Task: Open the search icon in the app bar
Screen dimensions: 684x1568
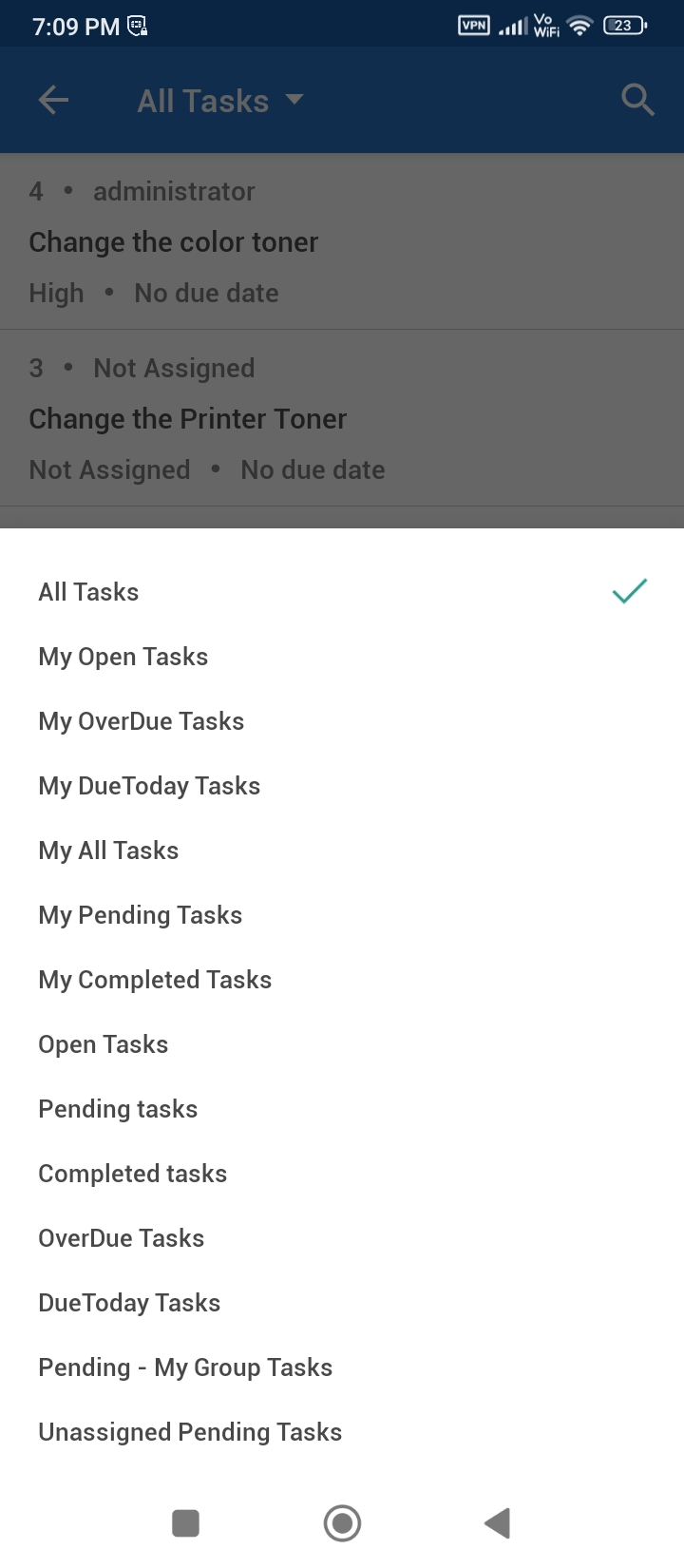Action: (637, 100)
